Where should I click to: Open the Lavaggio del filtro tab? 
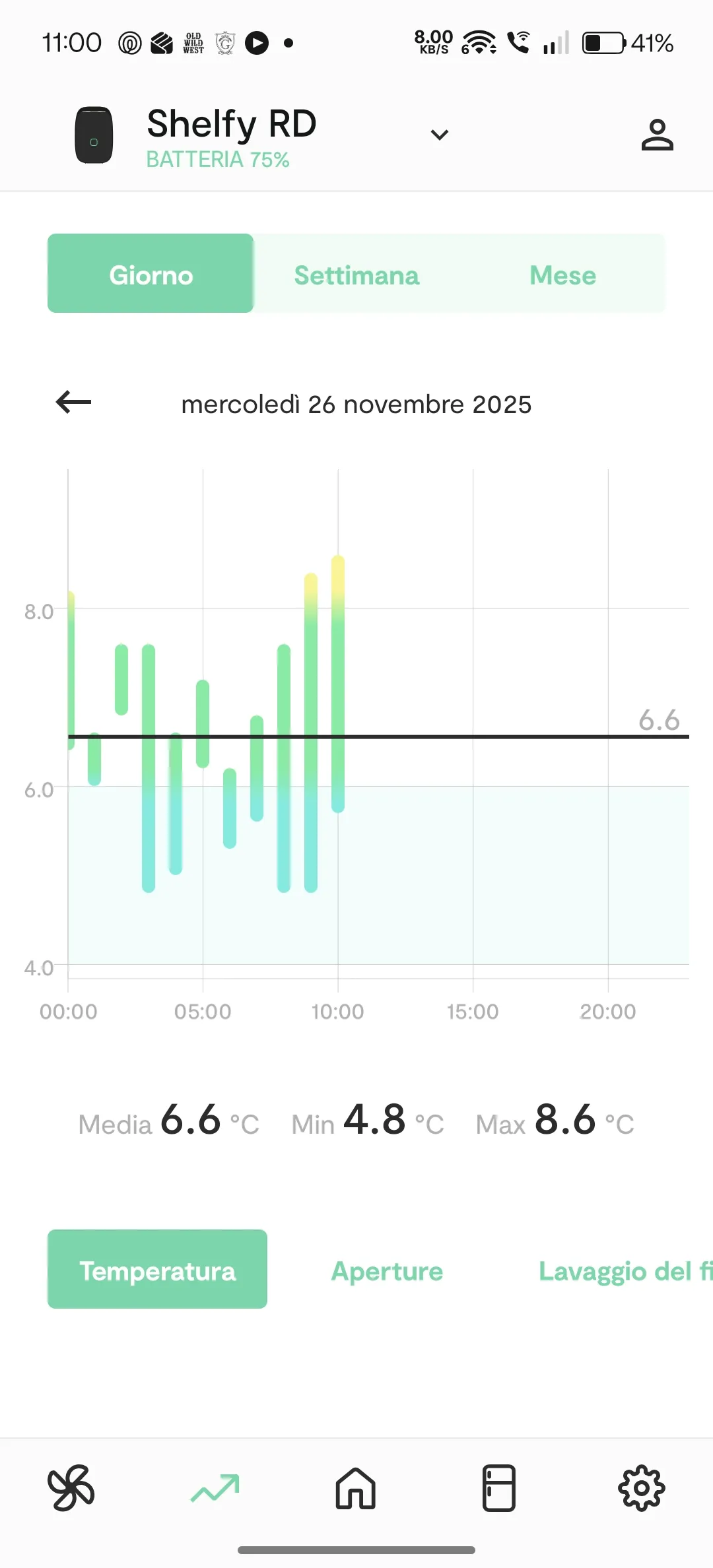[x=626, y=1271]
